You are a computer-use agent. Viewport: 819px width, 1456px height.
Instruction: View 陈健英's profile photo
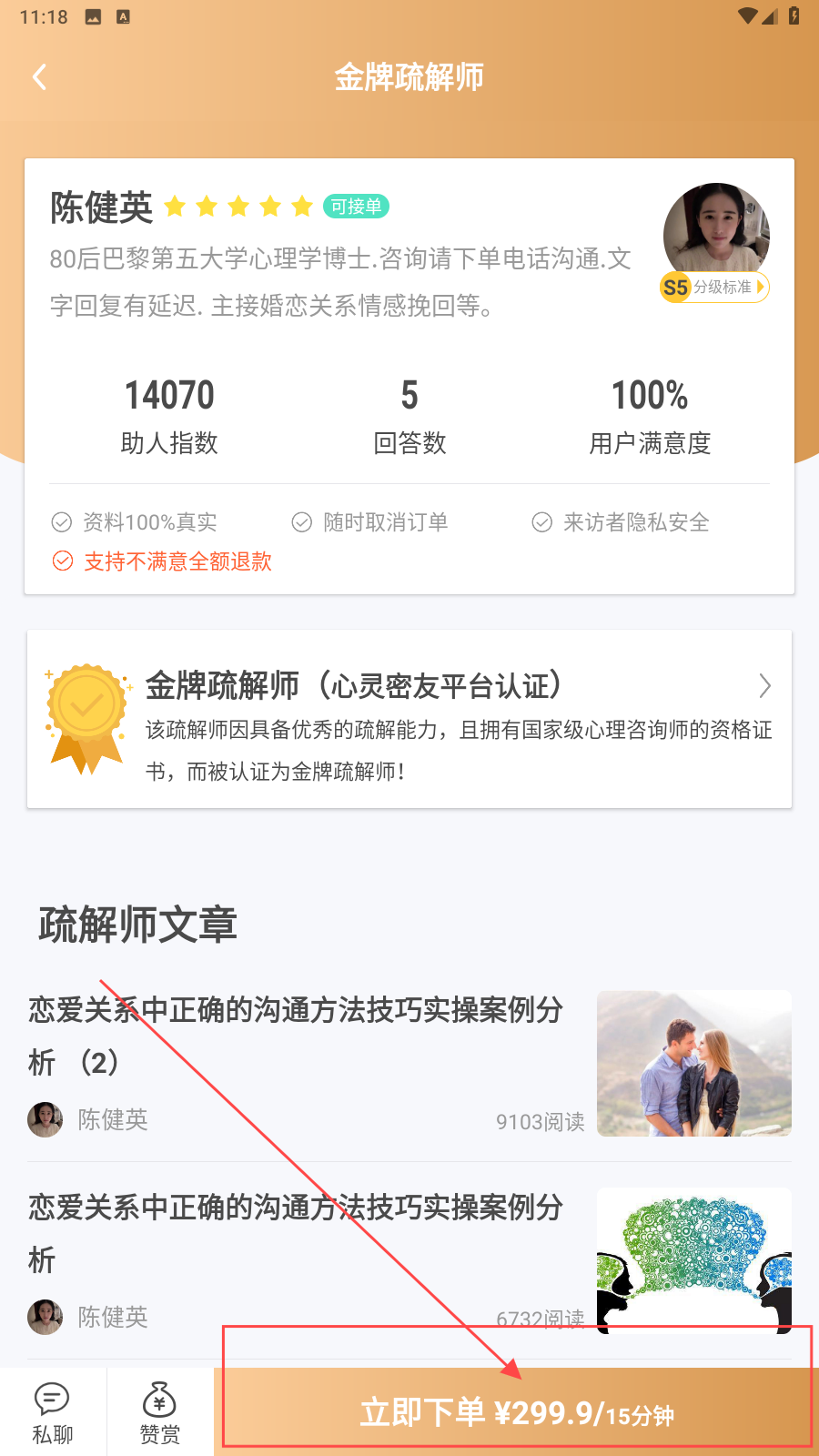pos(716,231)
